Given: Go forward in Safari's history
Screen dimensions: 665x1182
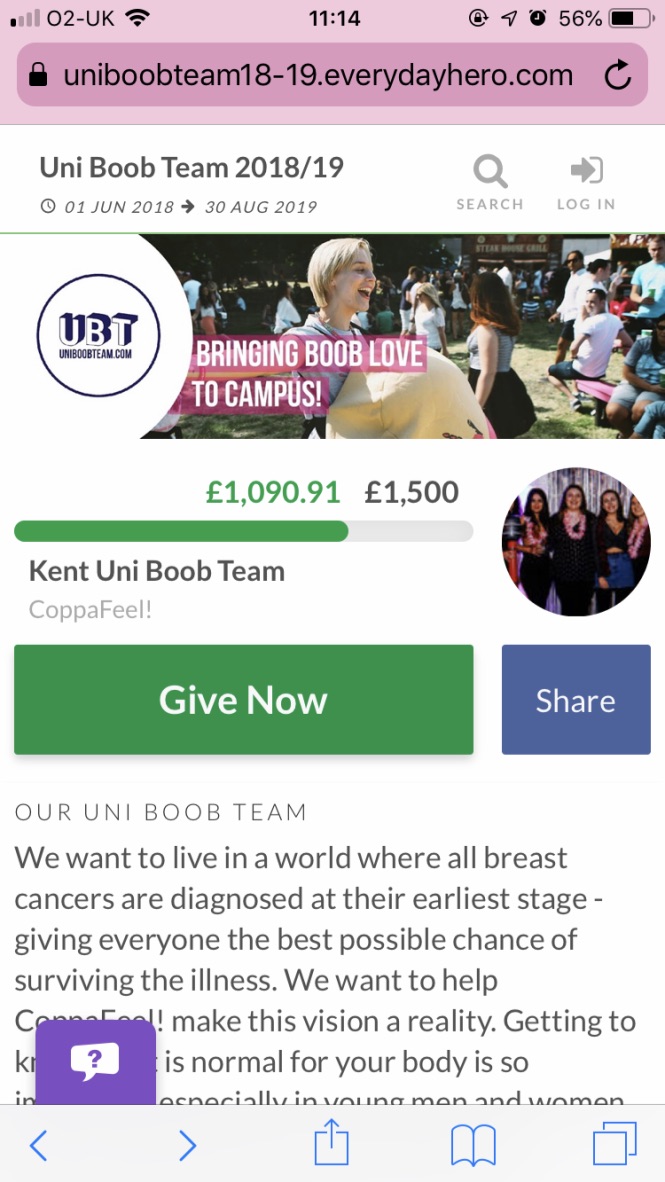Looking at the screenshot, I should click(187, 1145).
